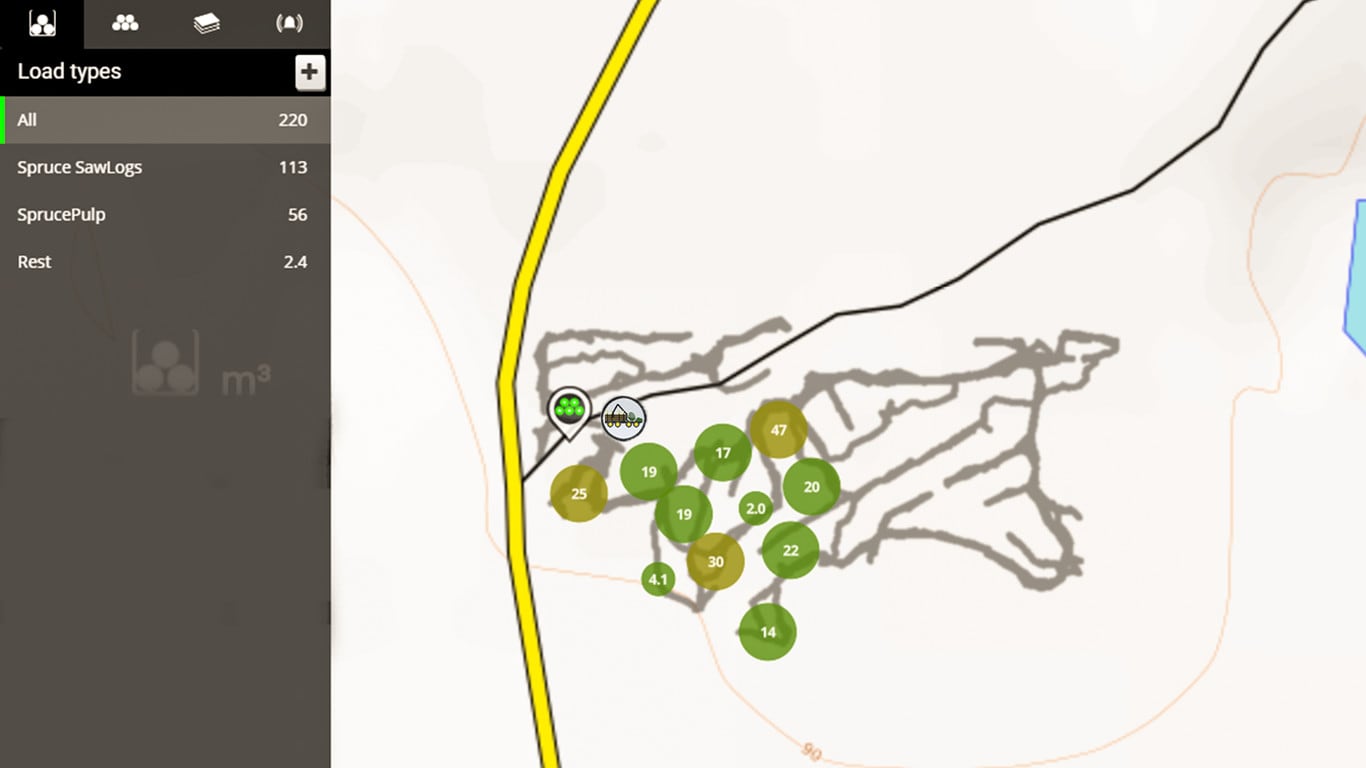Open the pile marked 14

click(x=767, y=632)
